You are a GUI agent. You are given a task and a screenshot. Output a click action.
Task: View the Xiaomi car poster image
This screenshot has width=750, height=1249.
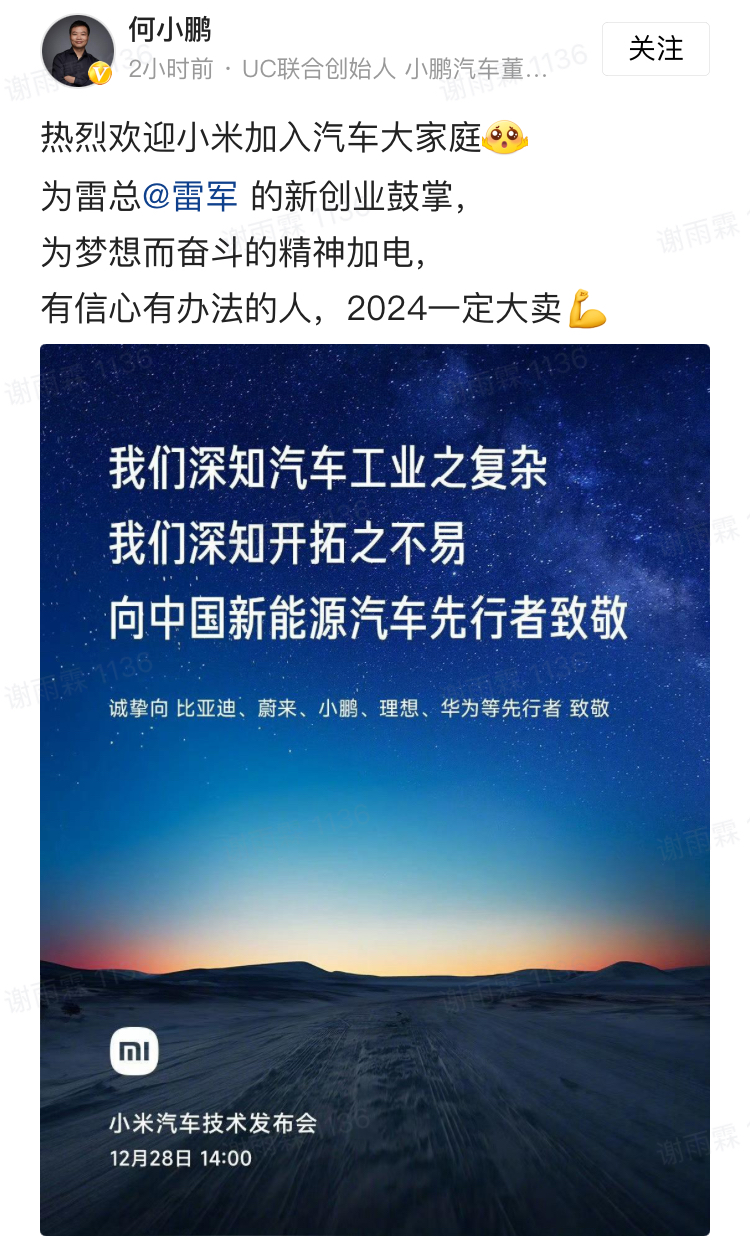tap(375, 790)
